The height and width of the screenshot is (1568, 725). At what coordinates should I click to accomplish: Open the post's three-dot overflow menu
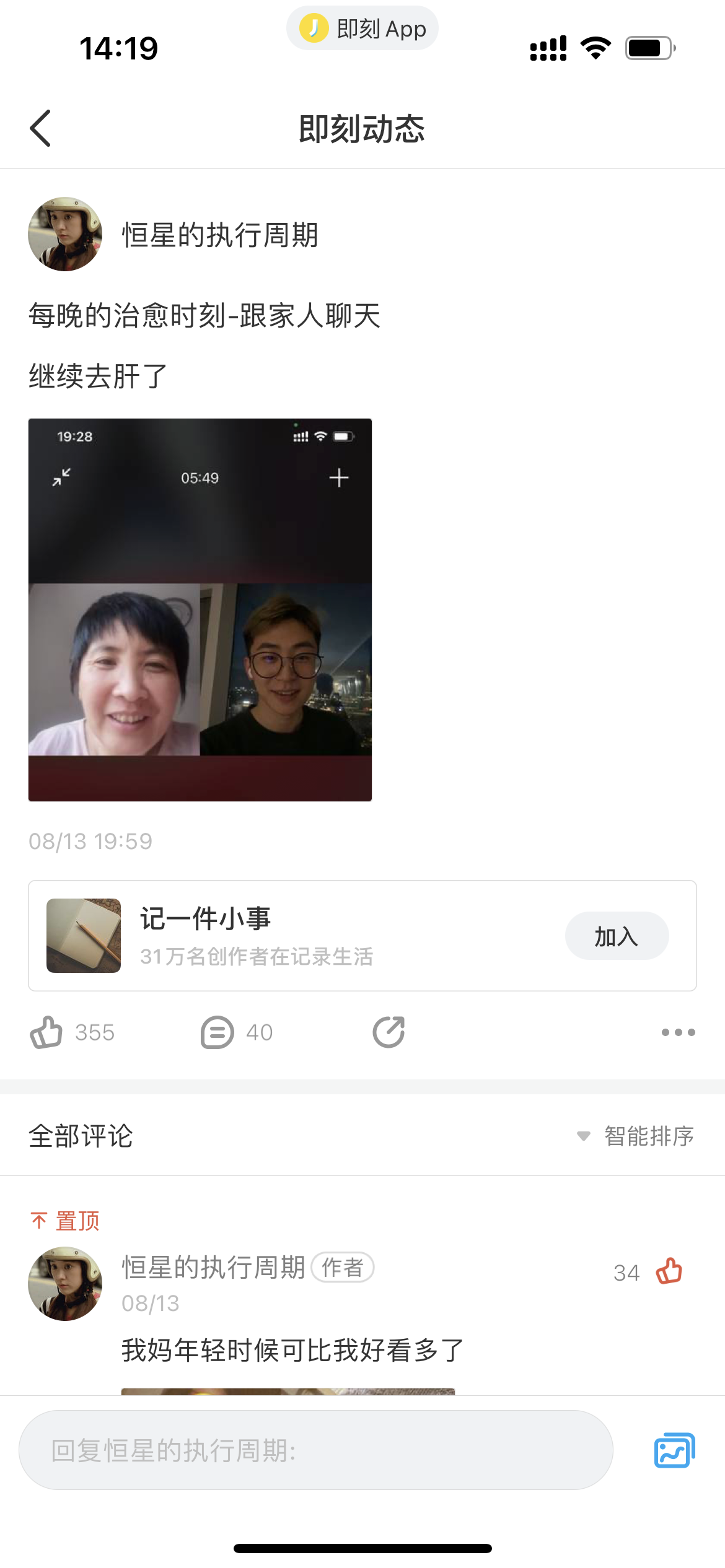(679, 1032)
